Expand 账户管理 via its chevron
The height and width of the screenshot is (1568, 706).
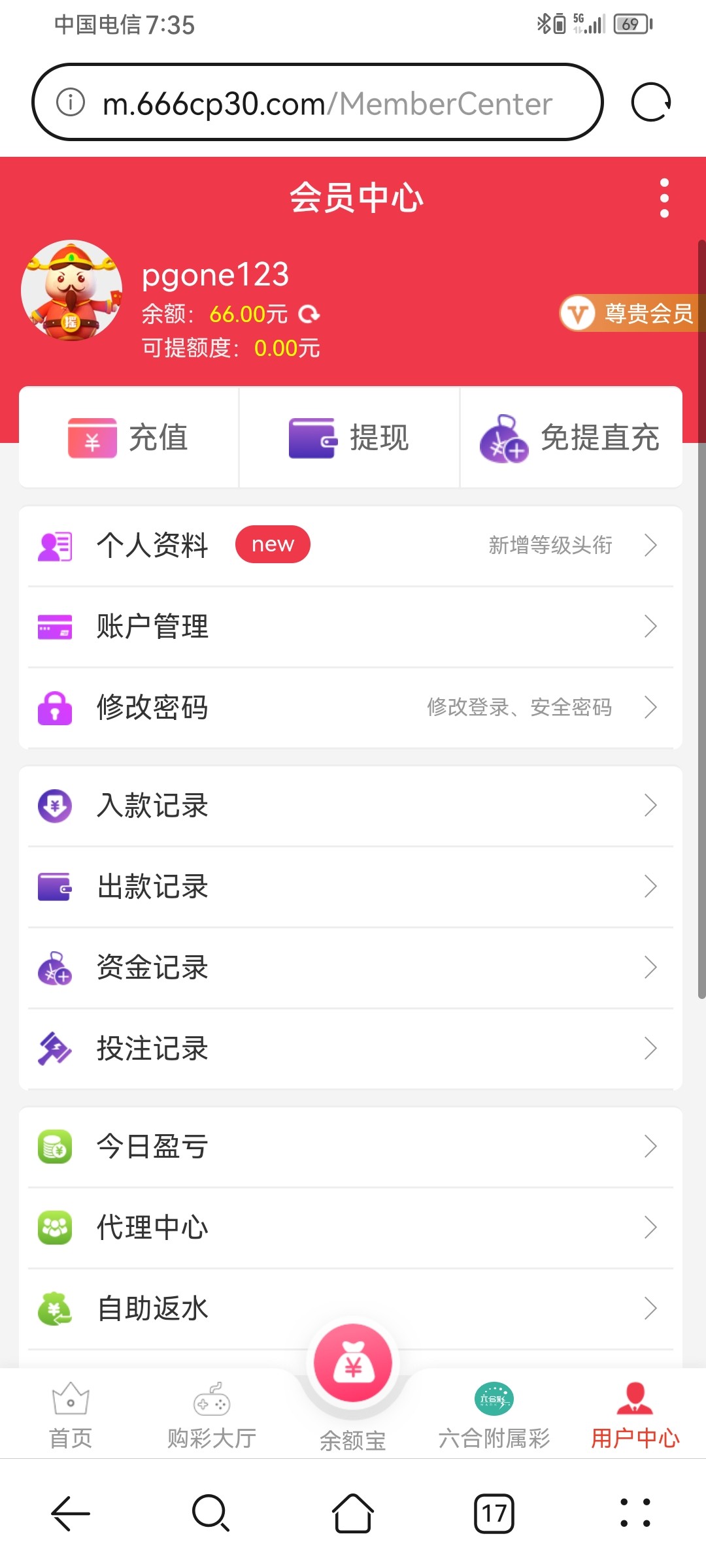click(651, 627)
